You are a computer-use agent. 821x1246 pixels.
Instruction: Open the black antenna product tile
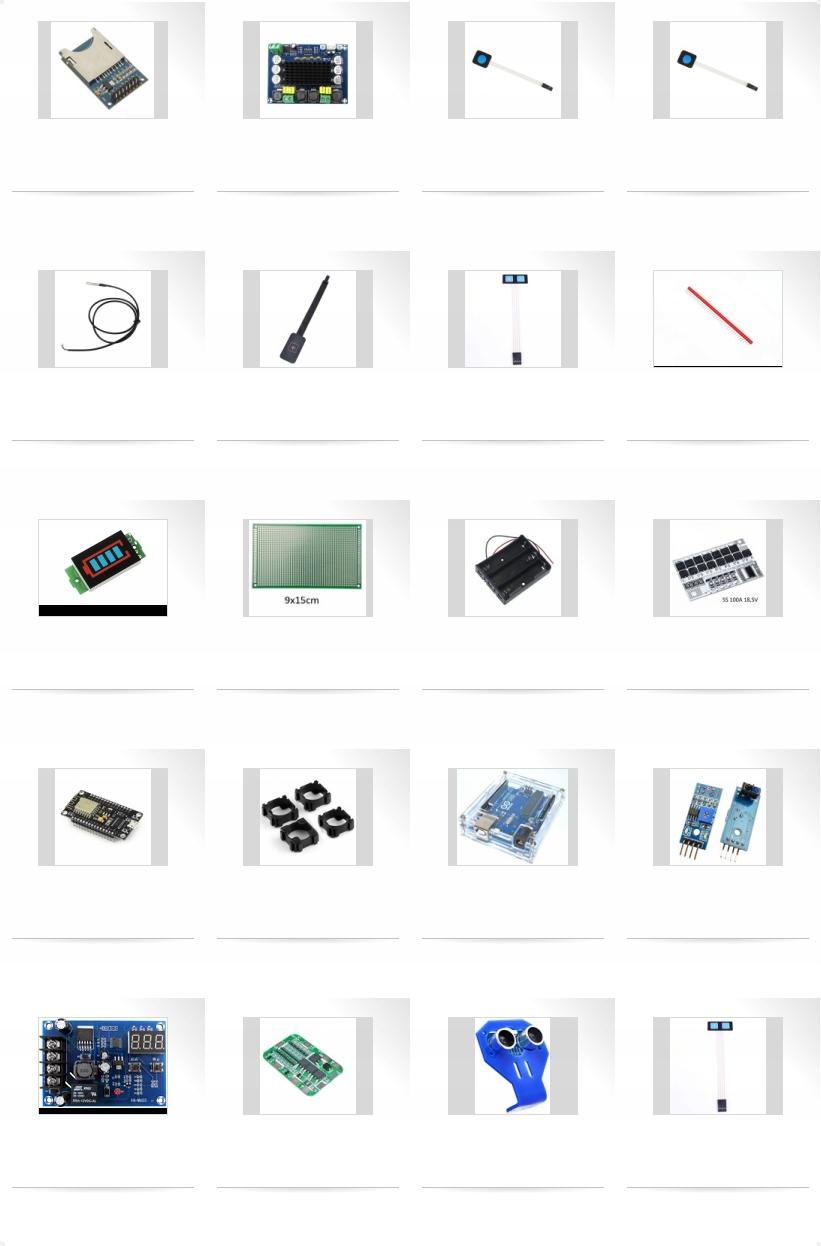(x=307, y=319)
